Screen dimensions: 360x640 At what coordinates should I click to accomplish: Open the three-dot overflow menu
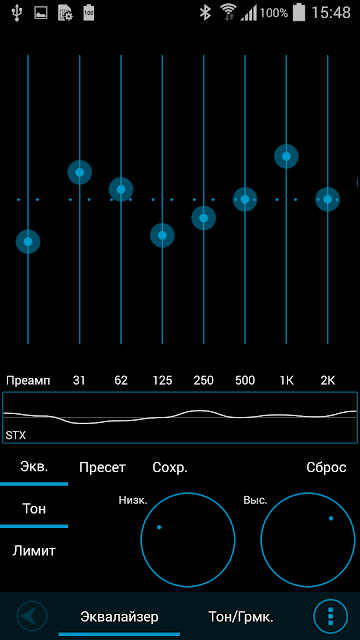click(331, 616)
